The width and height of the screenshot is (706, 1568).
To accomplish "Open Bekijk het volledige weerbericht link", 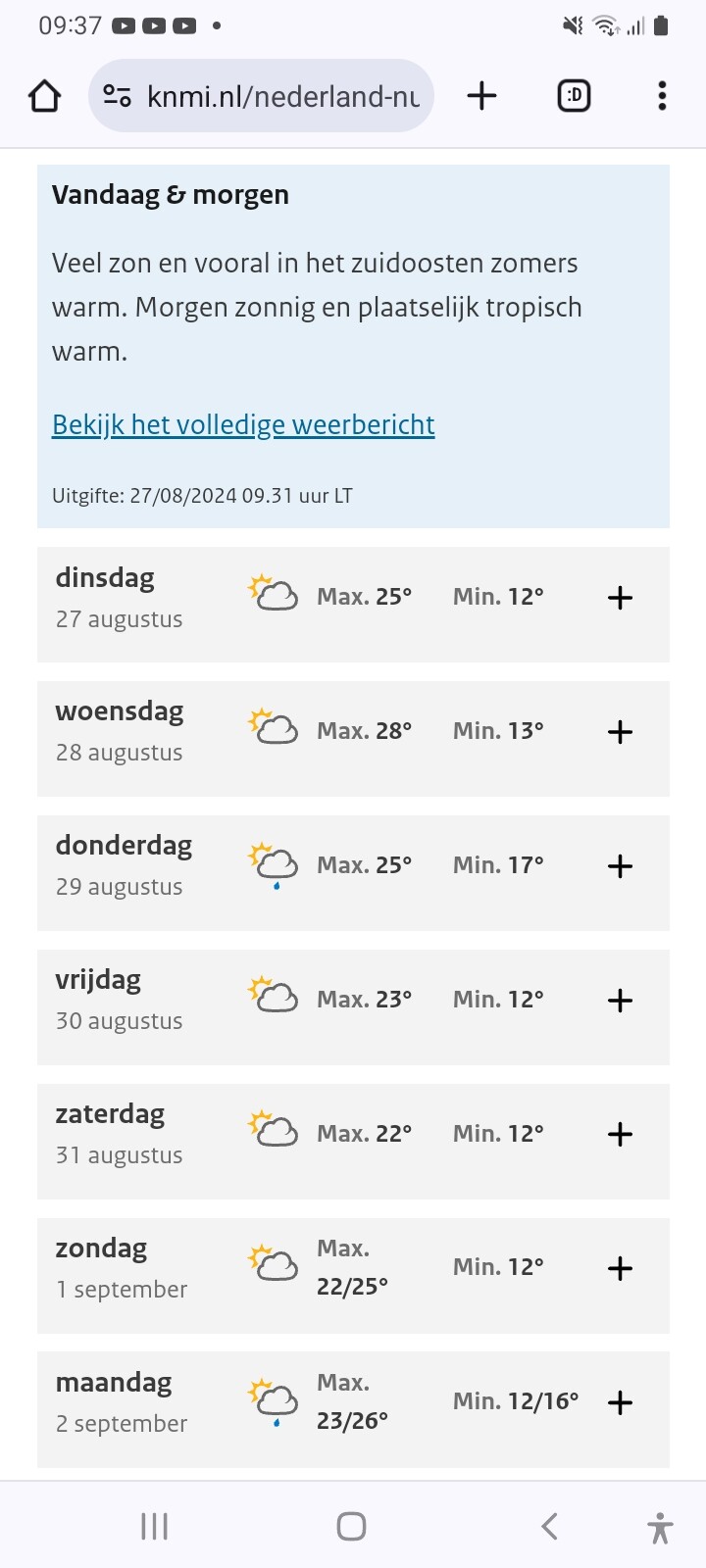I will [243, 424].
